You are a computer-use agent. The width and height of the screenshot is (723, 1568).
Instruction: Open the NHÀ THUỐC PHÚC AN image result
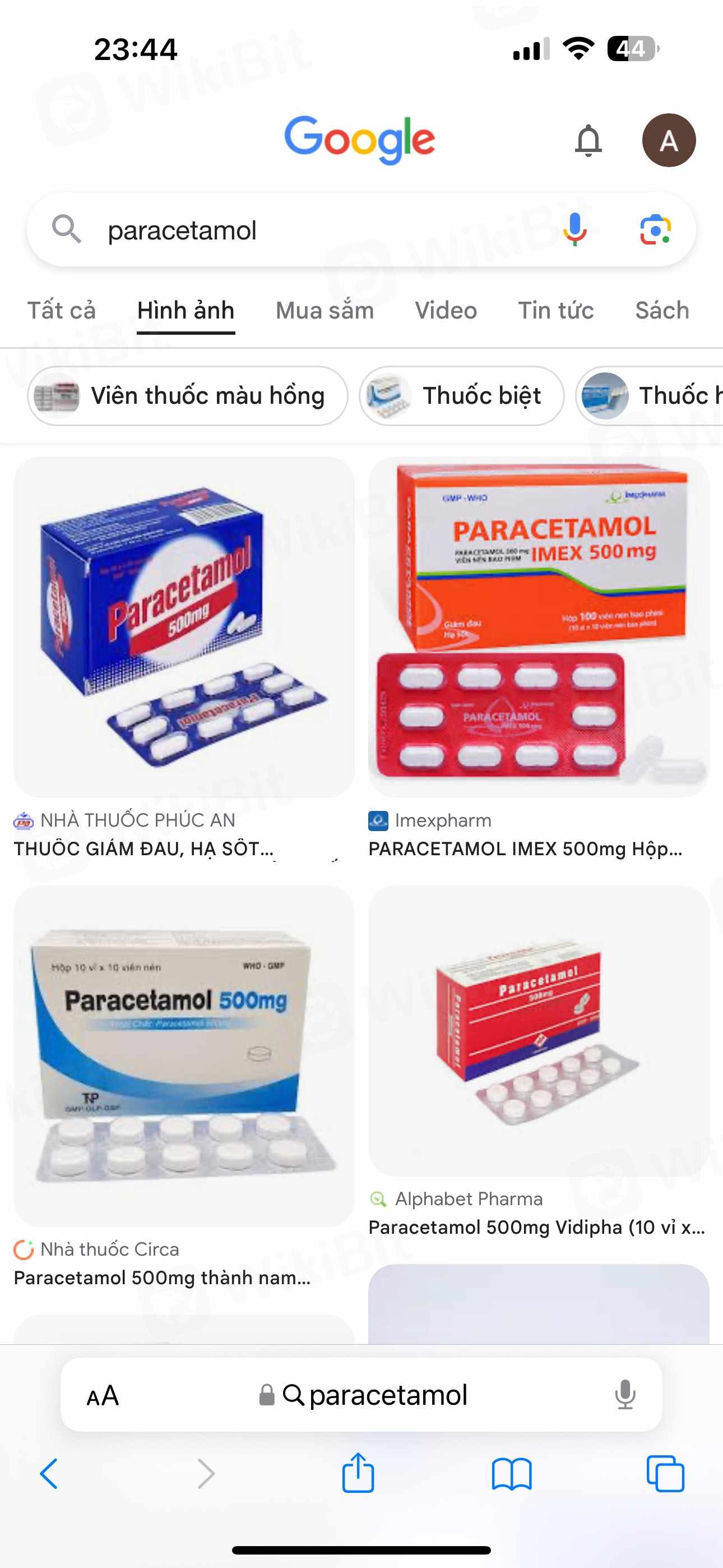184,627
